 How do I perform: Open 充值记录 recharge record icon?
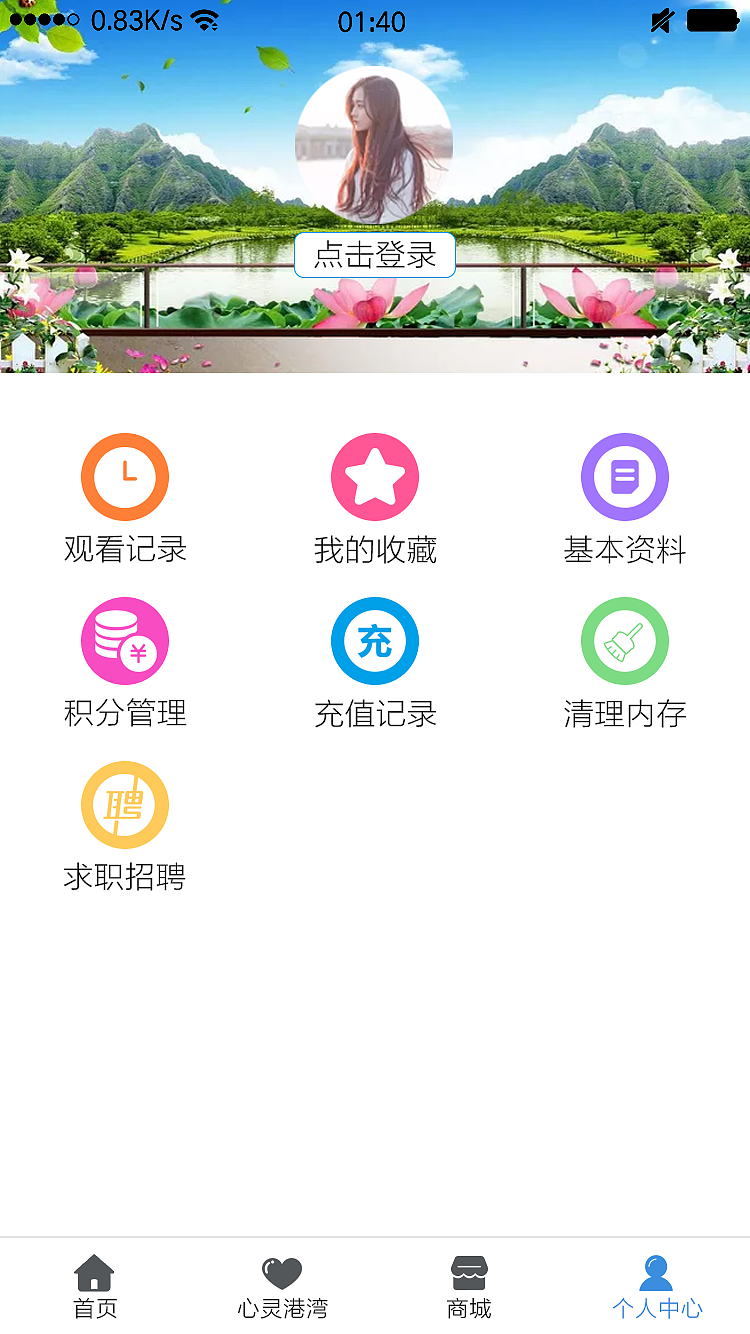coord(375,641)
